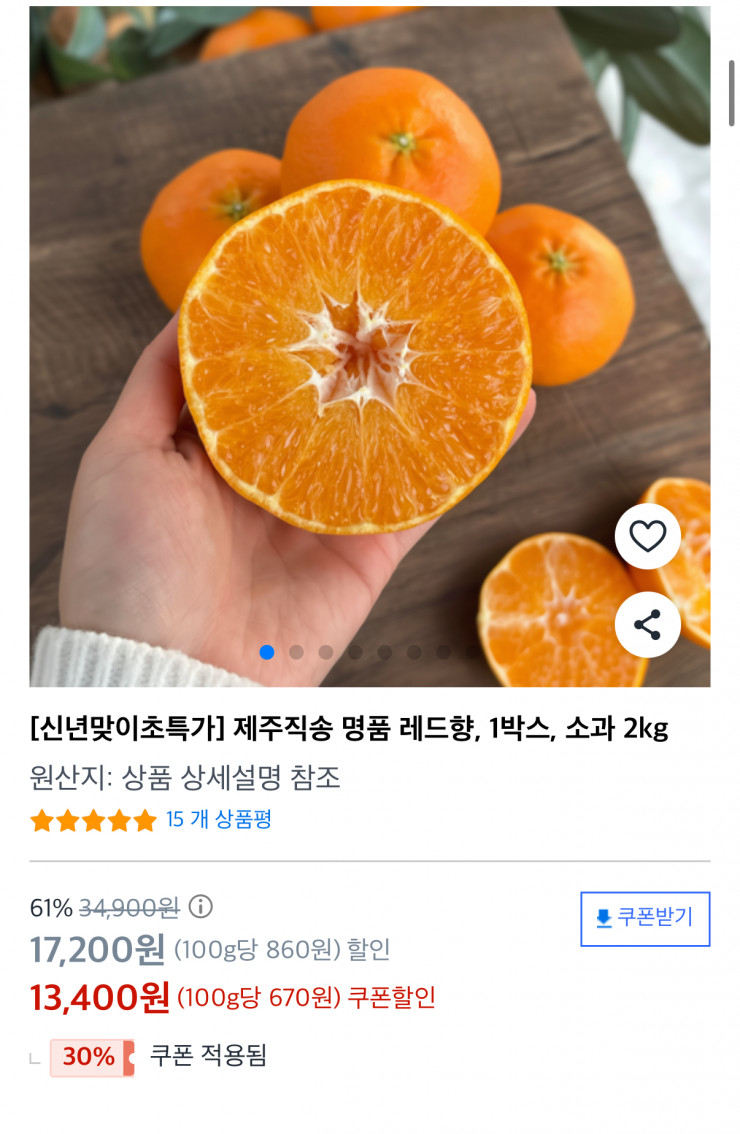Select the first carousel dot
The height and width of the screenshot is (1134, 740).
(265, 651)
